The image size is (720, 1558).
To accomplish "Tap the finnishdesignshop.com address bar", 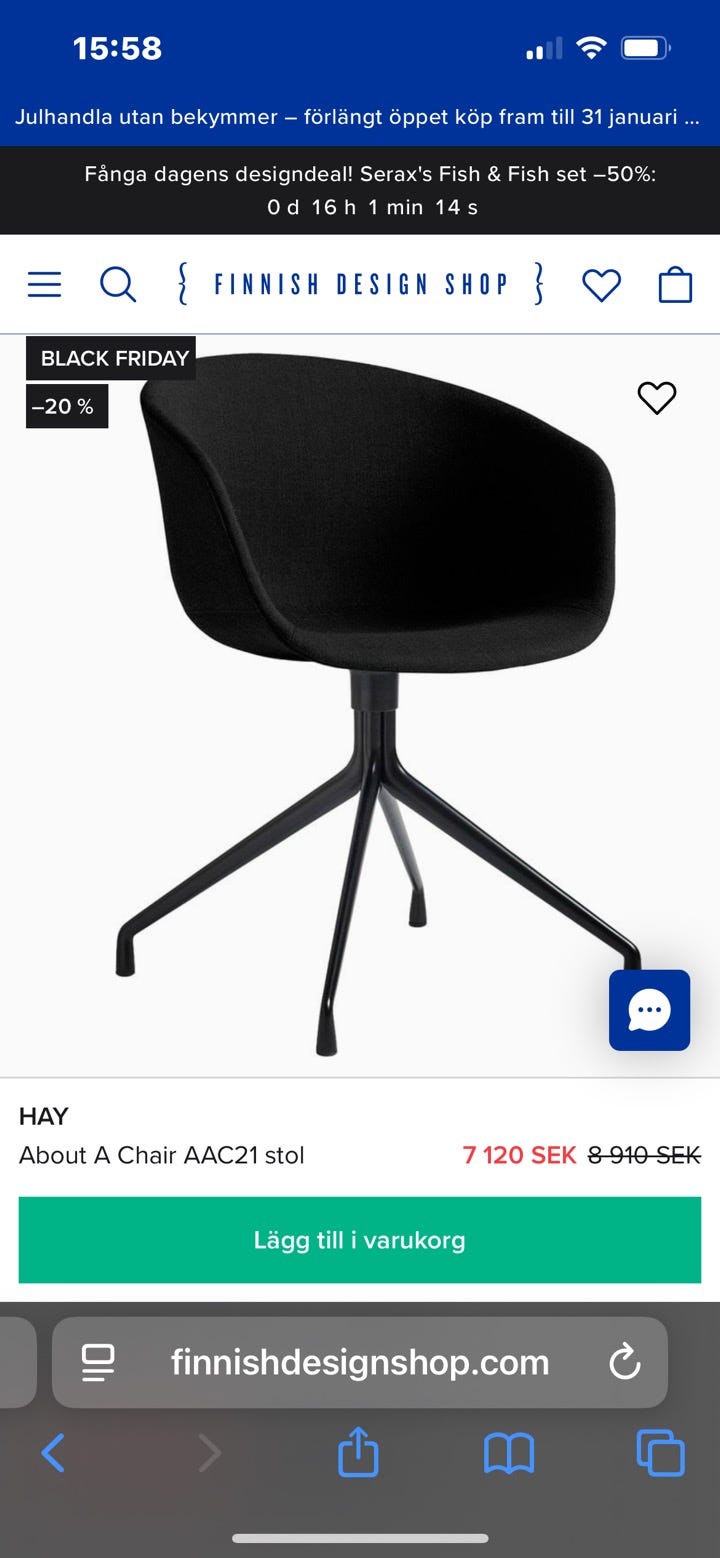I will 360,1362.
